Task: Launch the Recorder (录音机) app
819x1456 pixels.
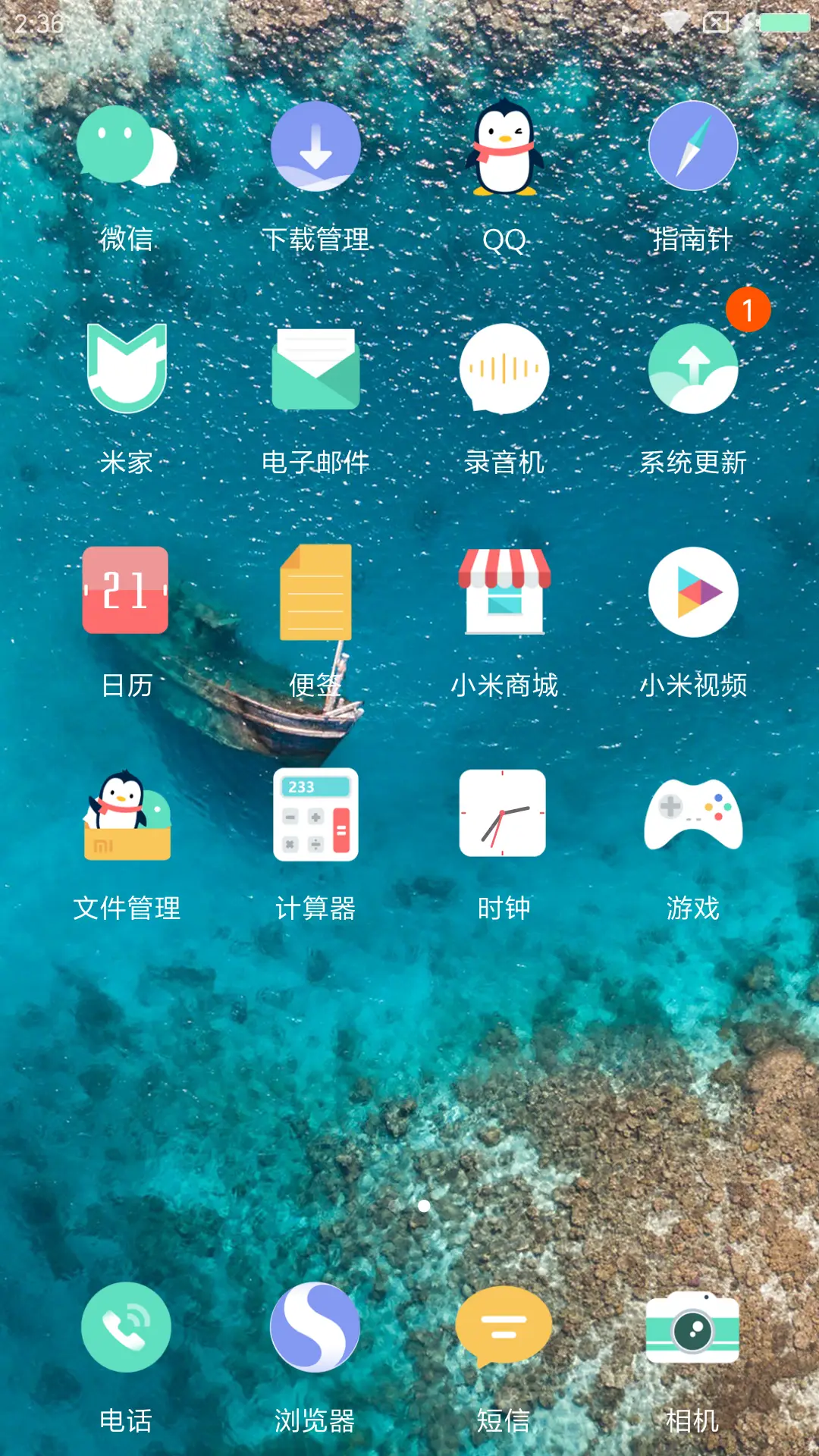Action: tap(504, 369)
